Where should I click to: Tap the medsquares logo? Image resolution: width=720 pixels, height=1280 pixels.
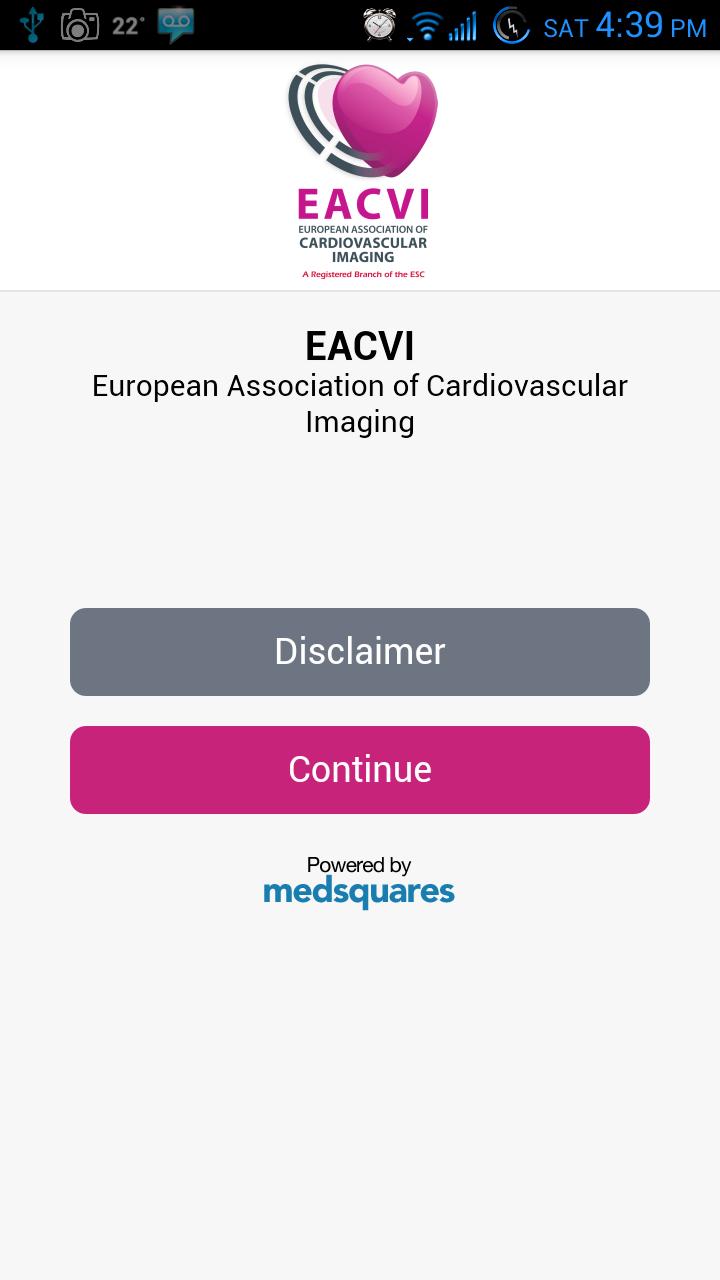click(x=358, y=890)
